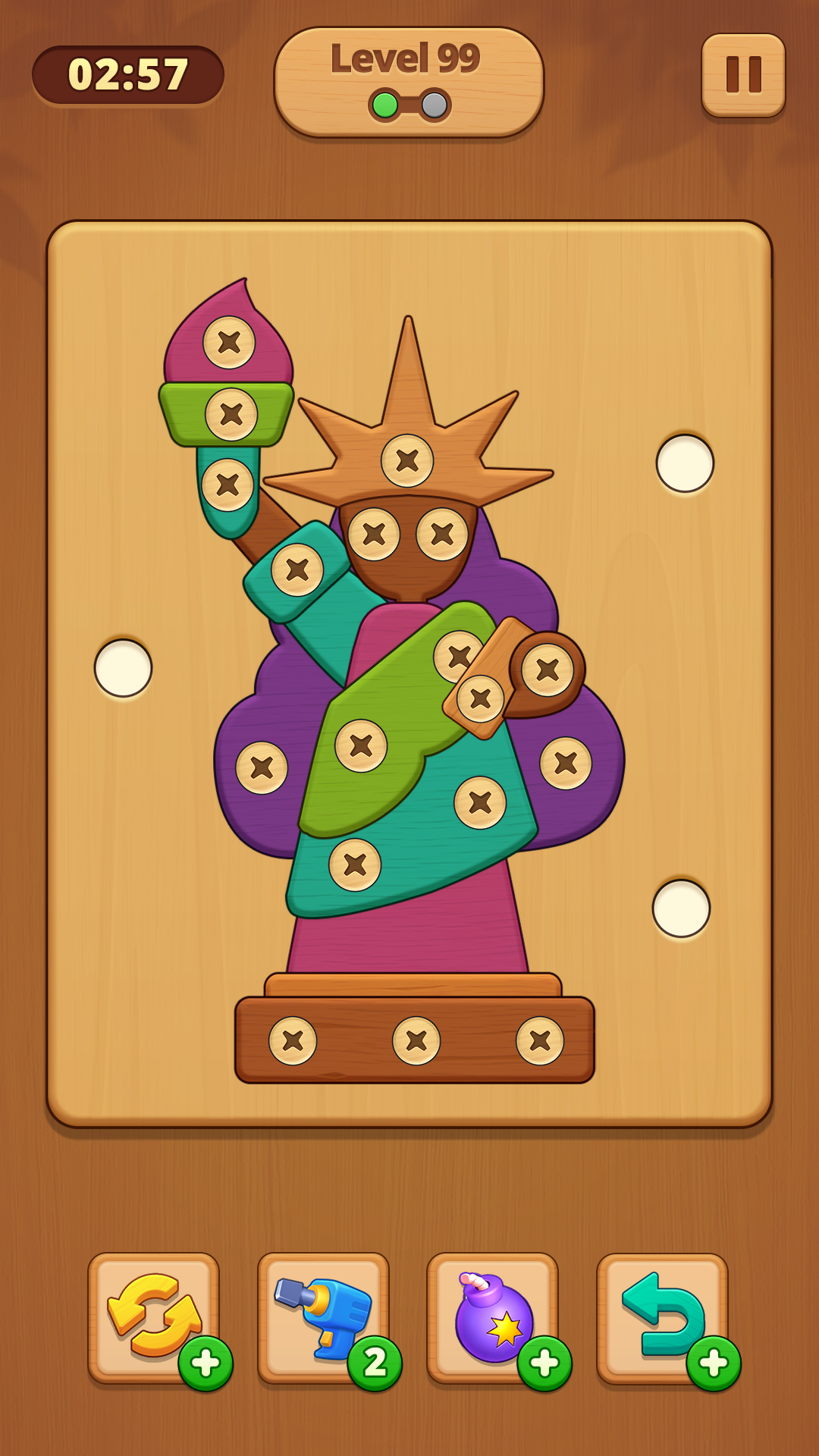Activate the drill power-up
Viewport: 819px width, 1456px height.
[x=324, y=1317]
